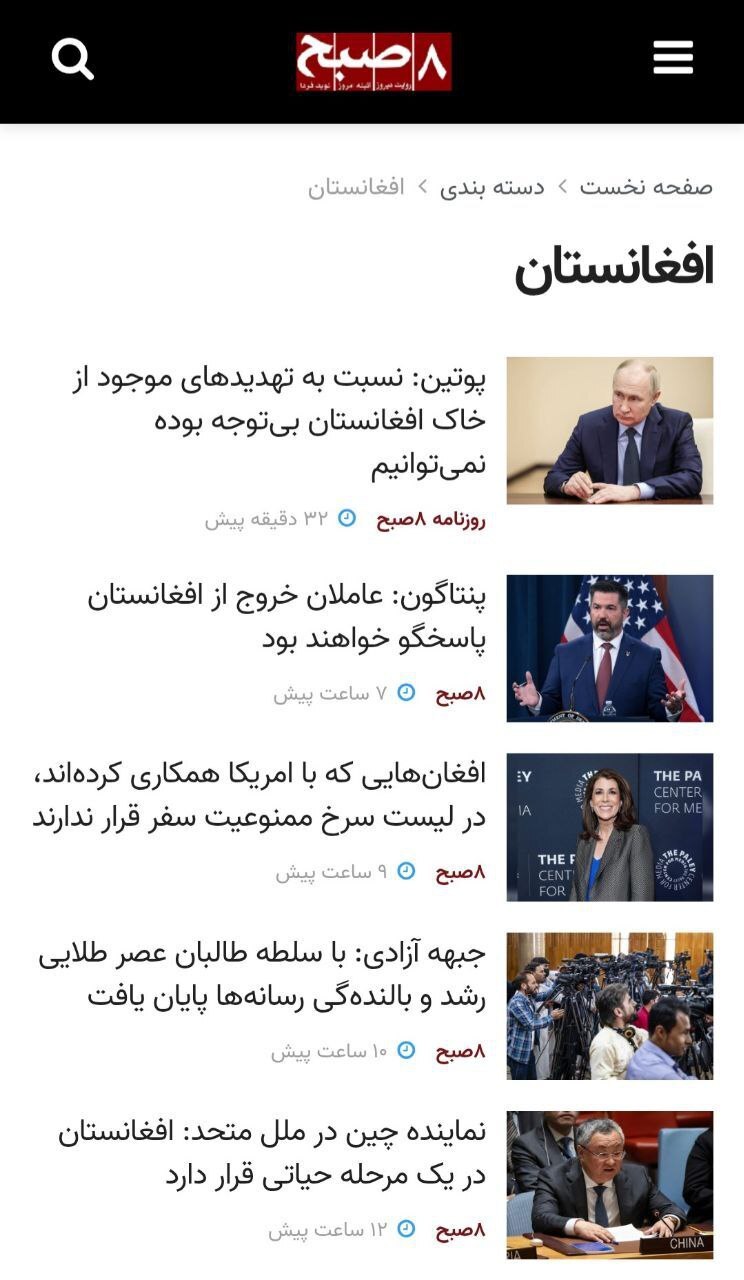The width and height of the screenshot is (744, 1280).
Task: Open the Putin headline about Afghanistan threats
Action: pyautogui.click(x=279, y=421)
